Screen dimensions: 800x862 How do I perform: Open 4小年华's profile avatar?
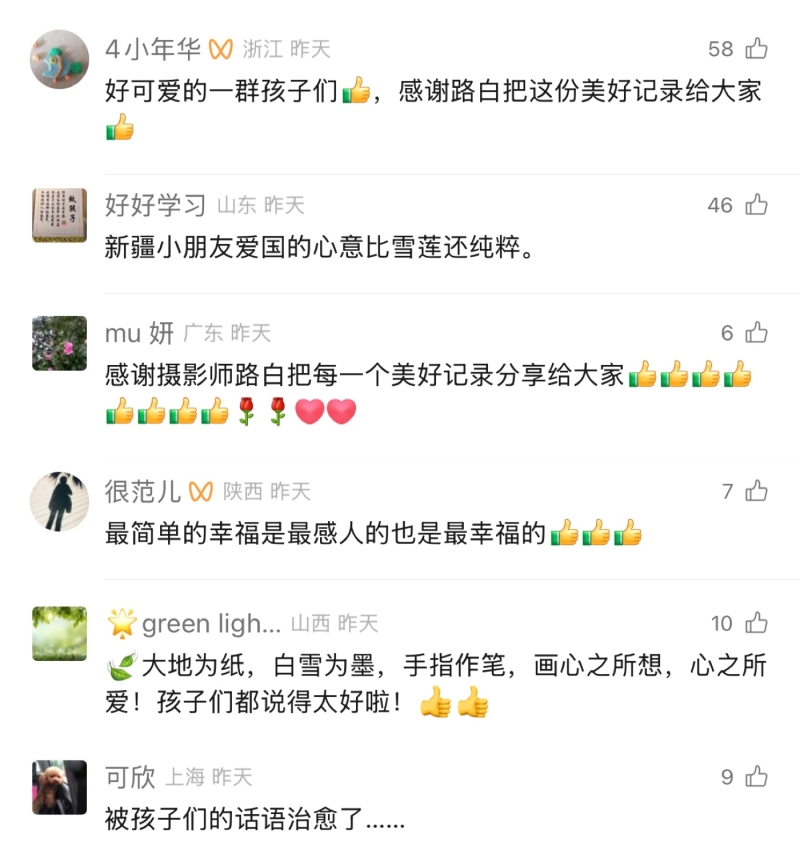point(59,58)
